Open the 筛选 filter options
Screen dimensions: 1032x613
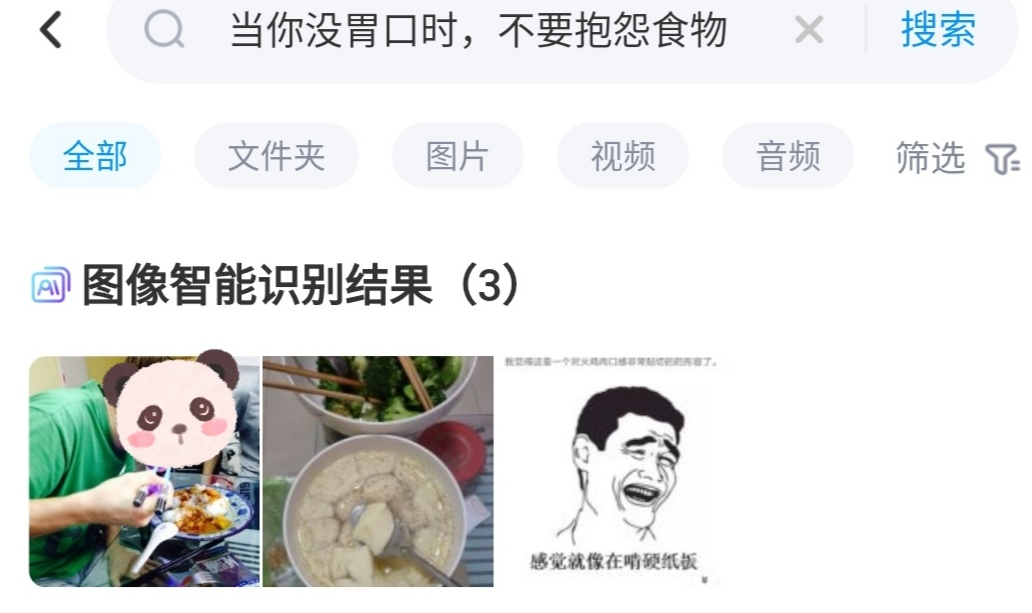click(x=956, y=158)
